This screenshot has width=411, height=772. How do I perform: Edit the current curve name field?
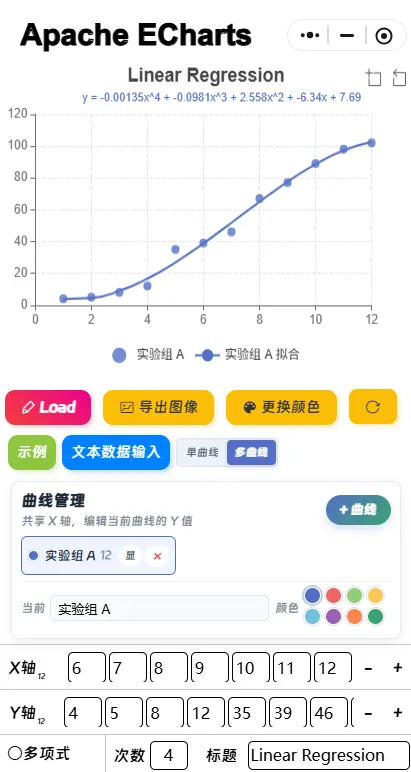159,609
